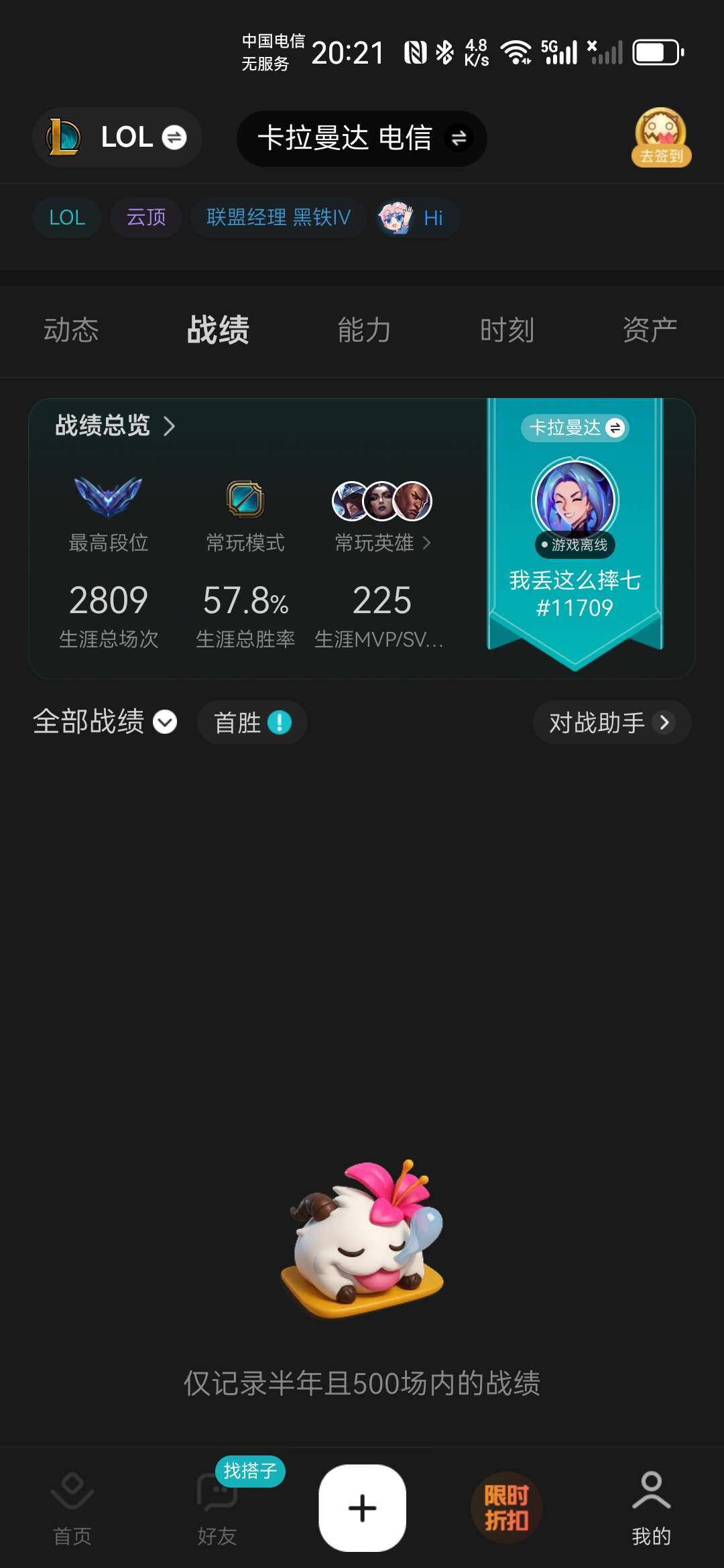Switch game via the LOL selector

pyautogui.click(x=117, y=137)
